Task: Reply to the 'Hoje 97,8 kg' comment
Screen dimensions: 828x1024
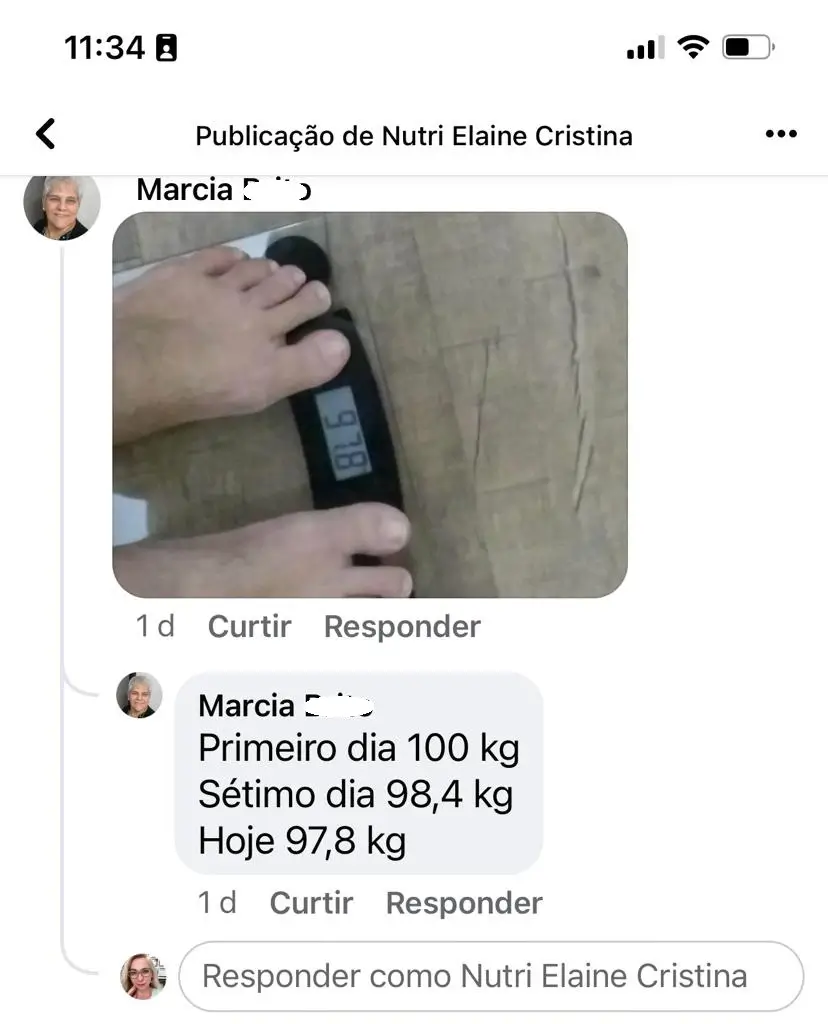Action: pyautogui.click(x=464, y=903)
